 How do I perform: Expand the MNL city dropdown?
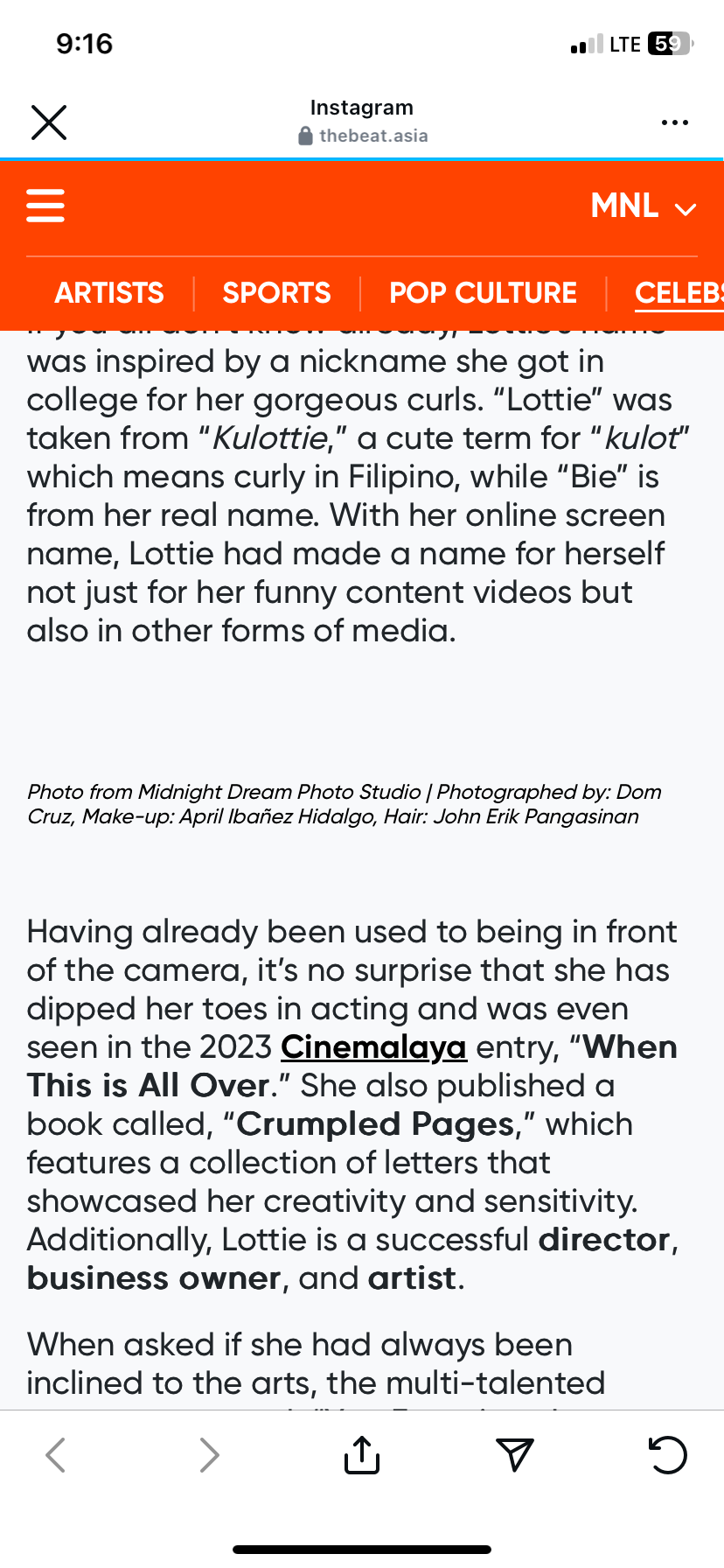pyautogui.click(x=644, y=206)
